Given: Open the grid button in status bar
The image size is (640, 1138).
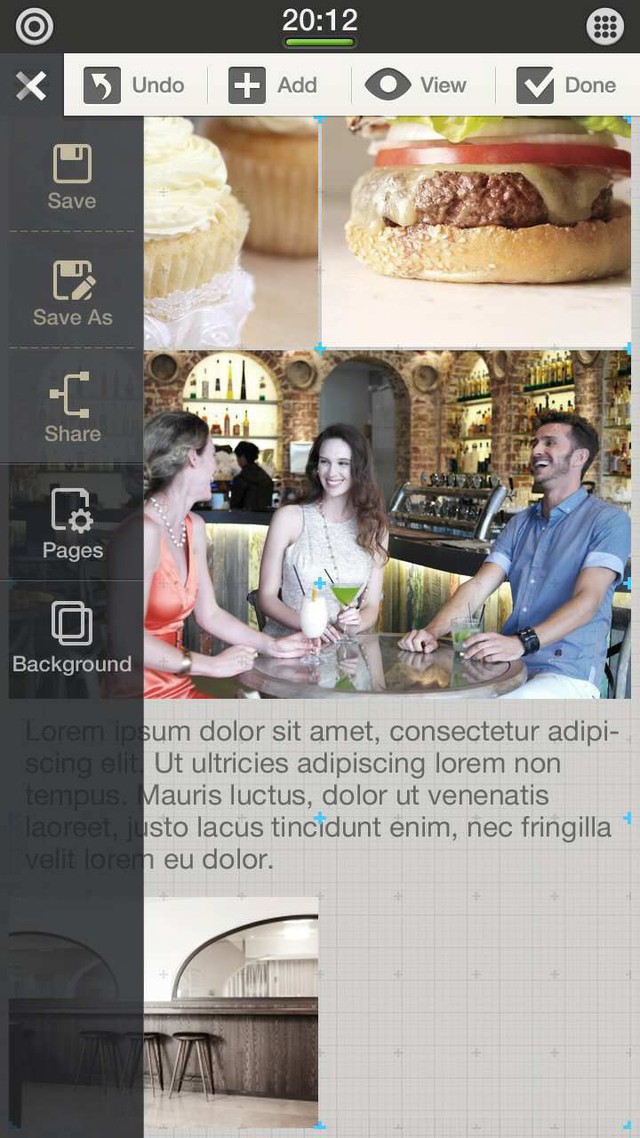Looking at the screenshot, I should (x=605, y=27).
